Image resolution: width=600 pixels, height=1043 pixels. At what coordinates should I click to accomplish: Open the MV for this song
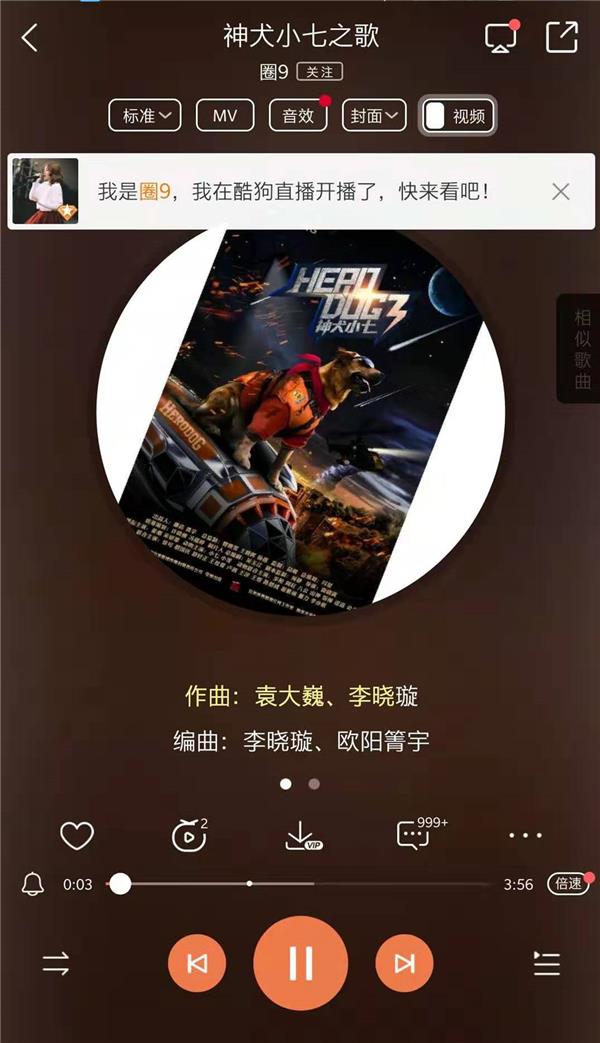point(225,116)
